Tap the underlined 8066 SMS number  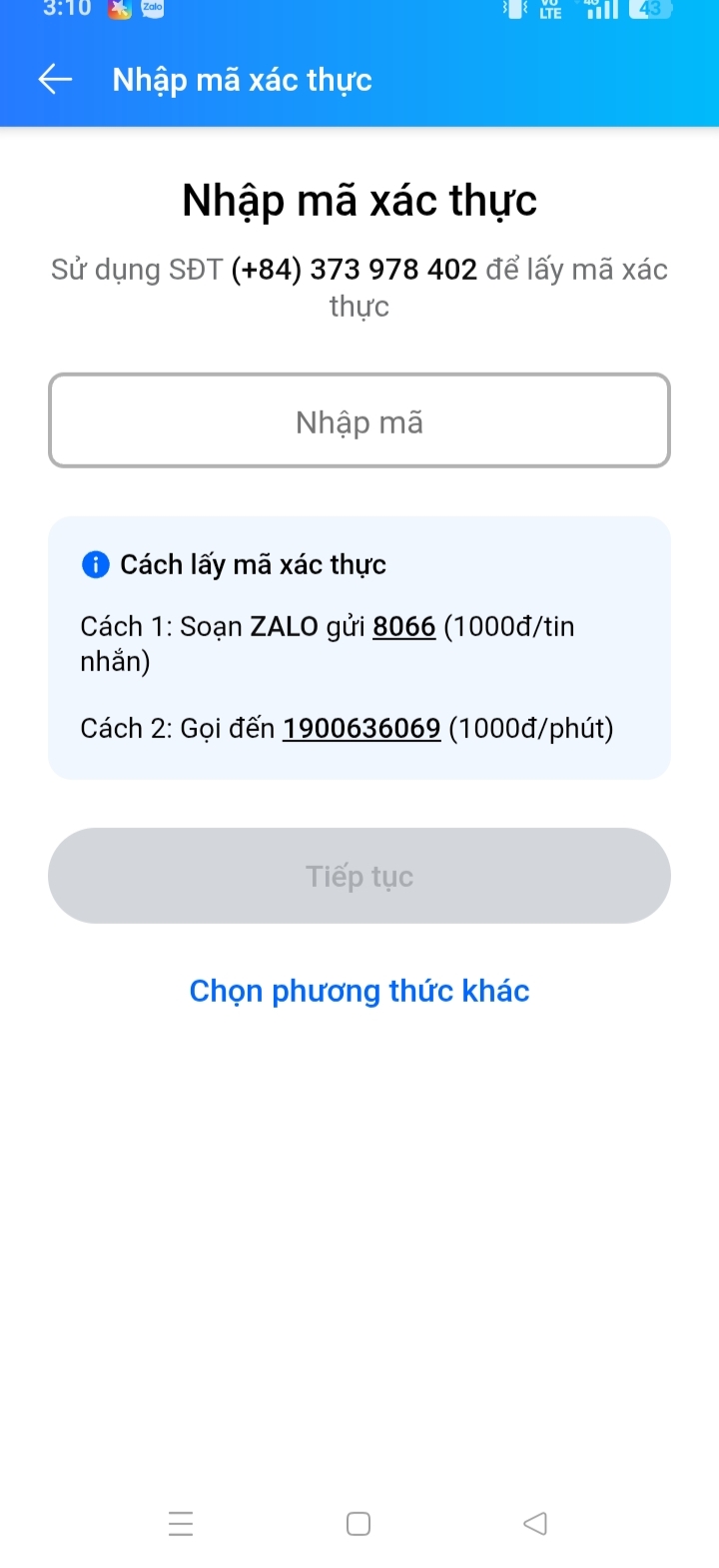coord(403,627)
